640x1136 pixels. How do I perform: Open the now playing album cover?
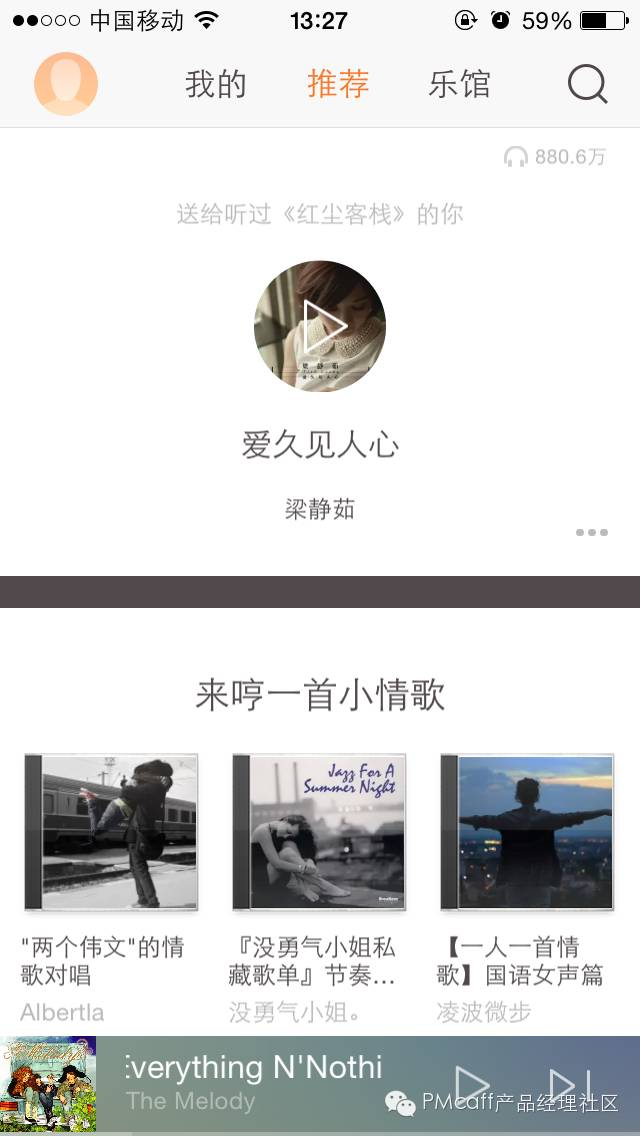[48, 1085]
